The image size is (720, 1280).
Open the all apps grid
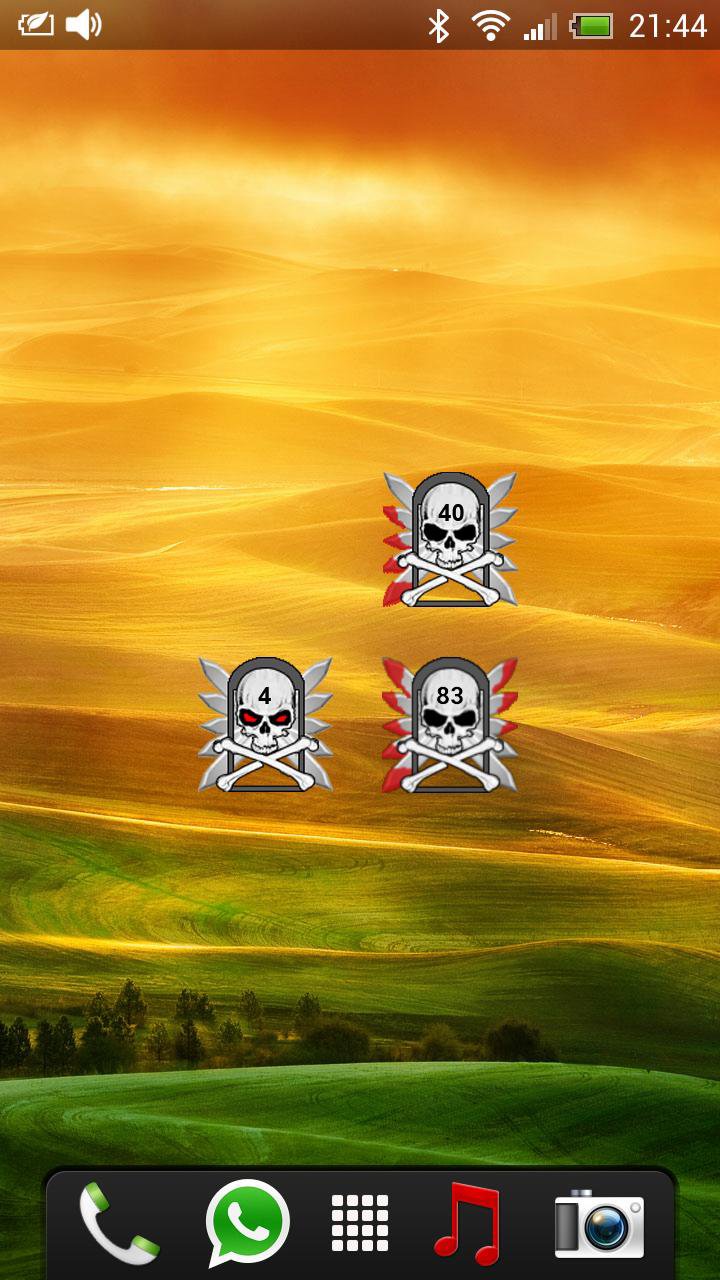tap(360, 1223)
